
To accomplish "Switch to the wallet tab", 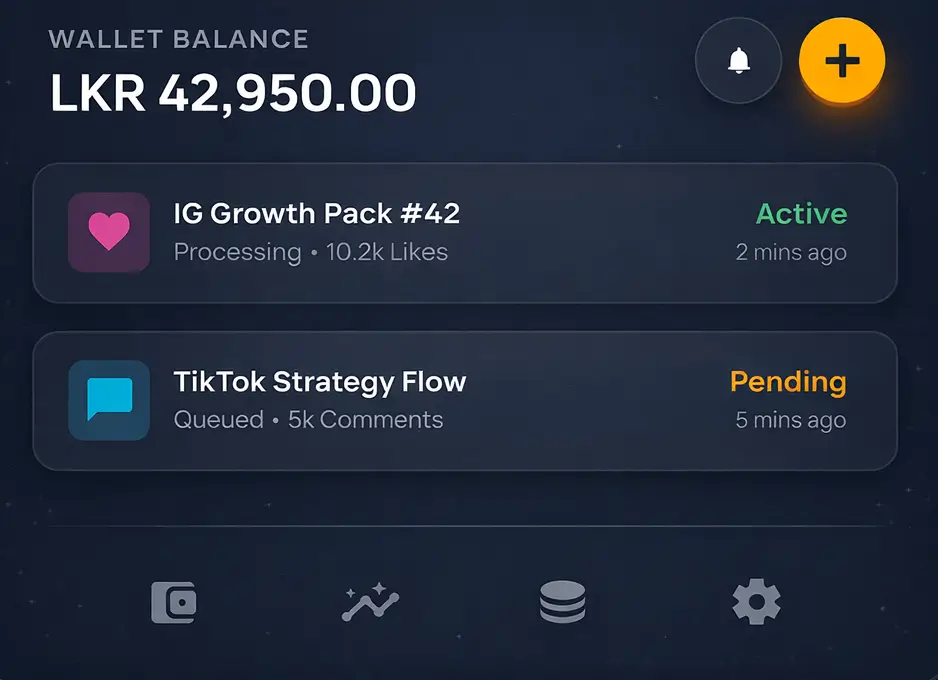I will [174, 603].
